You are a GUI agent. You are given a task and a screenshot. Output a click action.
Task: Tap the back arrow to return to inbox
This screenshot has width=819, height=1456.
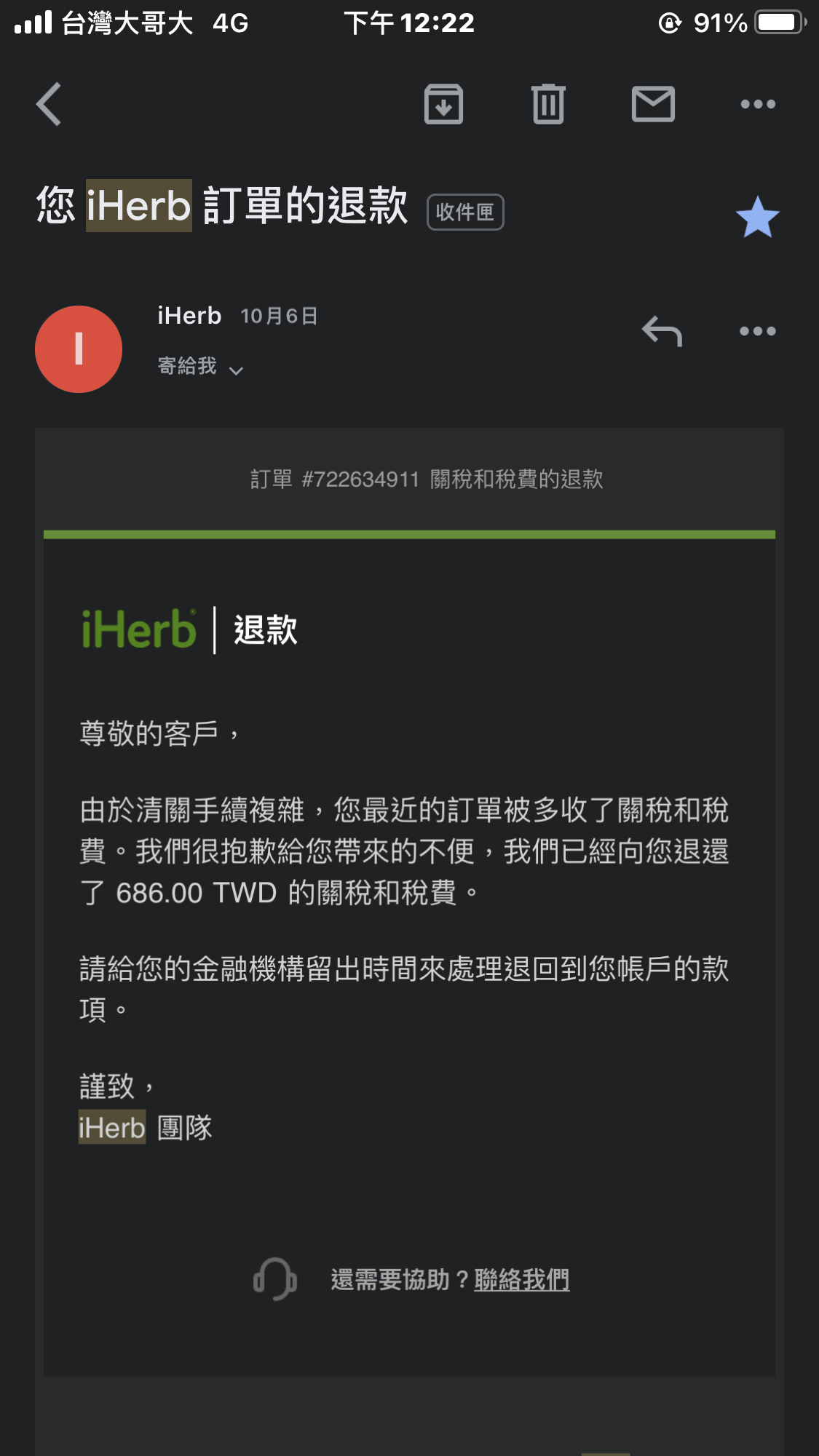click(48, 103)
